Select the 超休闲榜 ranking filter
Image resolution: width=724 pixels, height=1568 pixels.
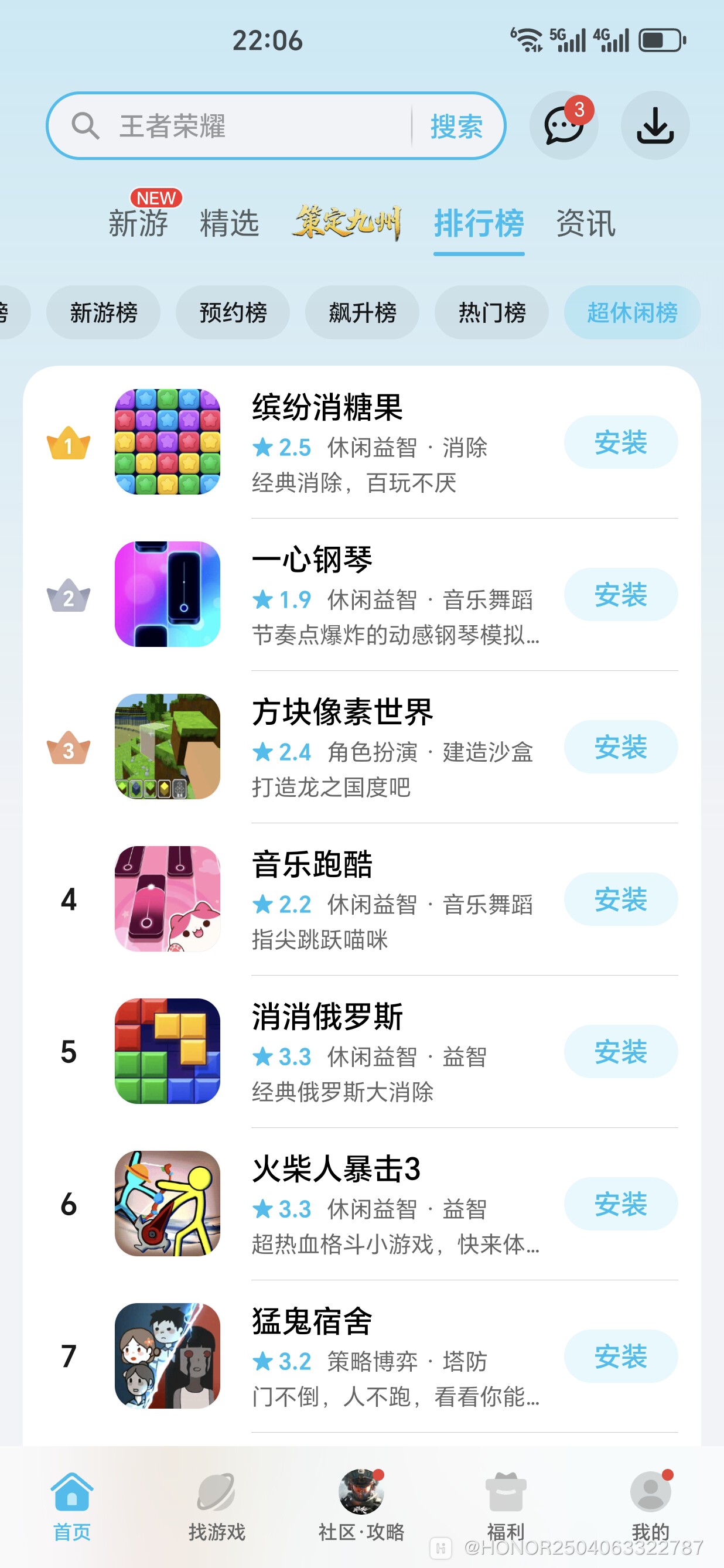pyautogui.click(x=632, y=312)
